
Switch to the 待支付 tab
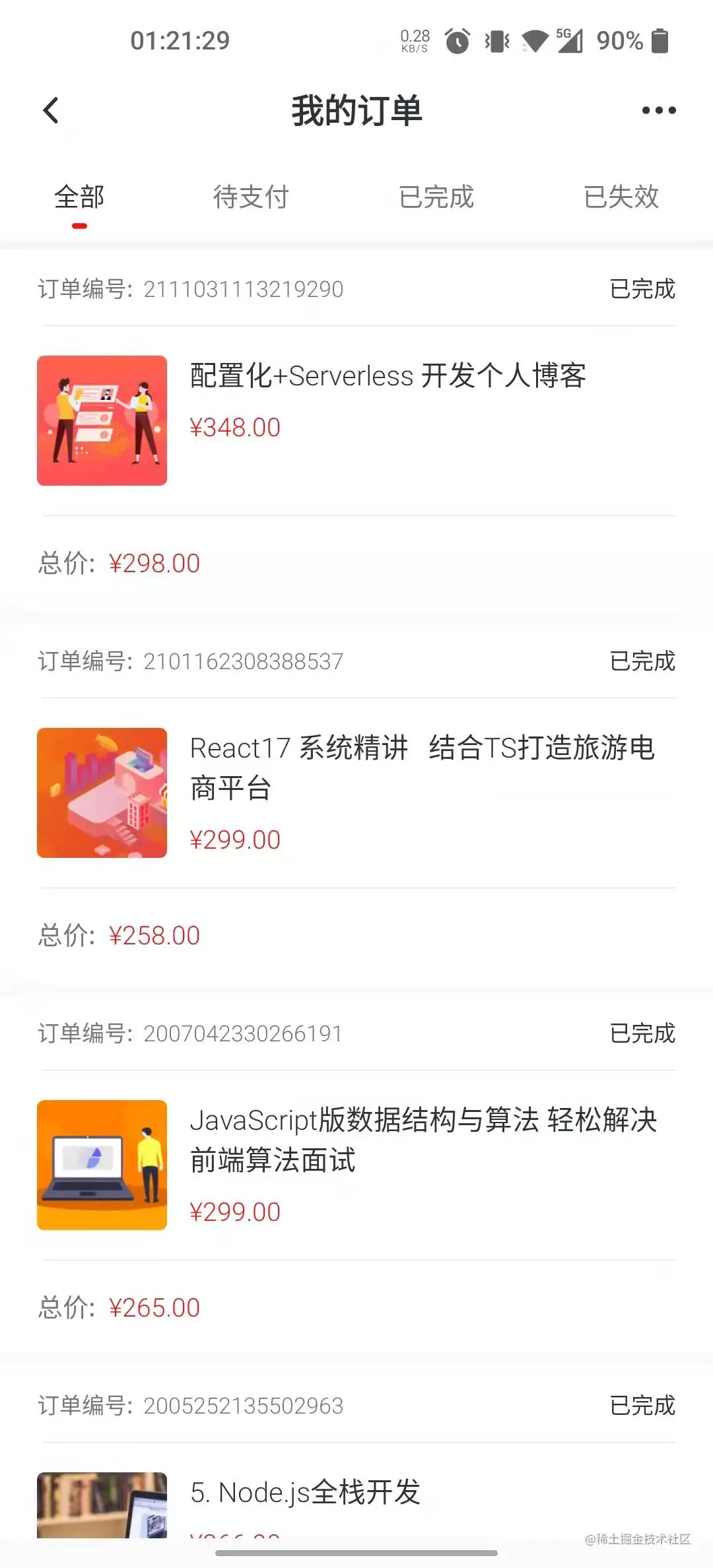[251, 197]
